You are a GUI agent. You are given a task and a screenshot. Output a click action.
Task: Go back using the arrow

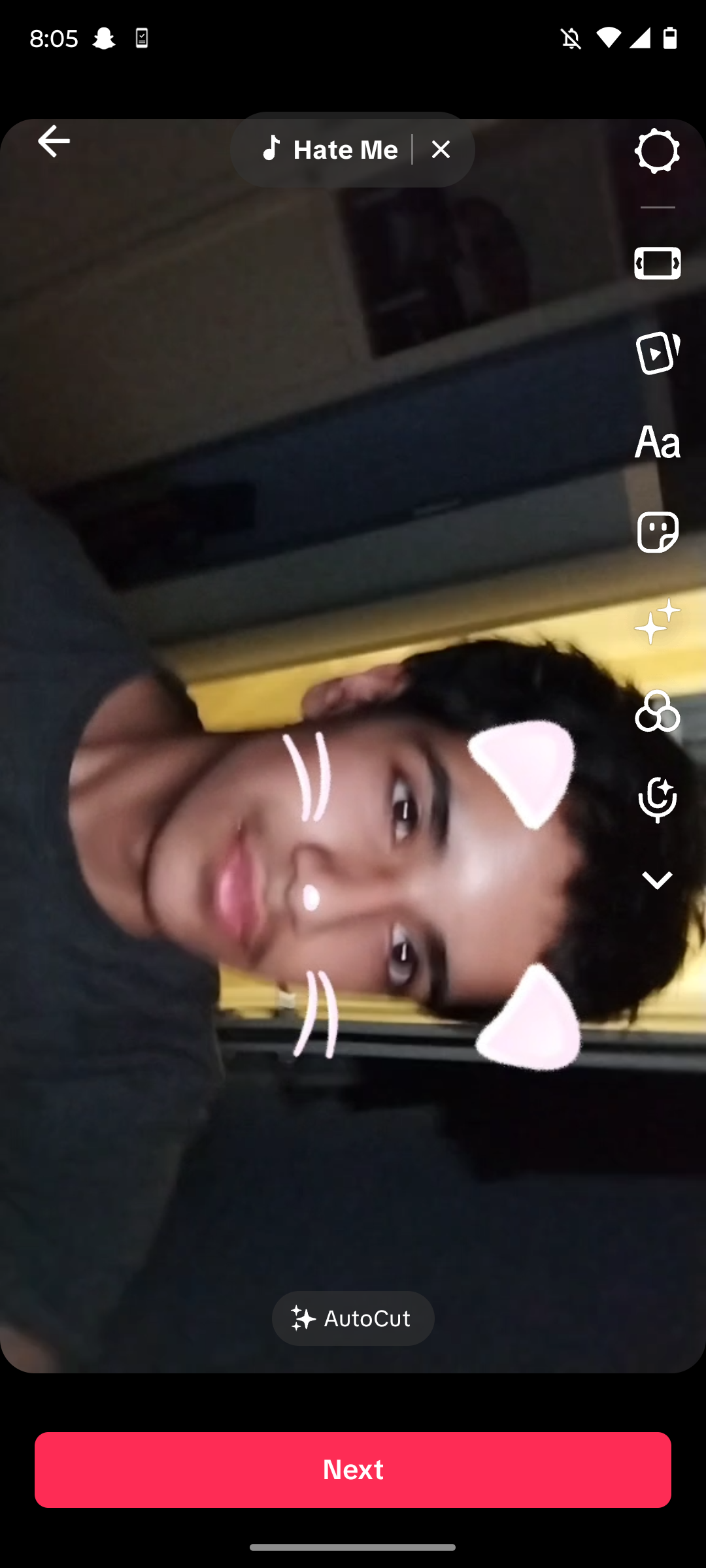[x=54, y=141]
